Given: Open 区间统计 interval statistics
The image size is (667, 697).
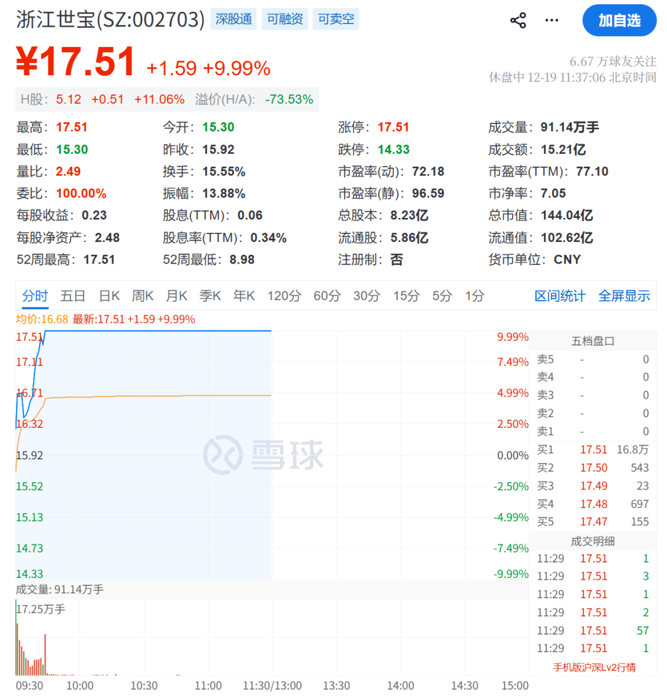Looking at the screenshot, I should 560,295.
